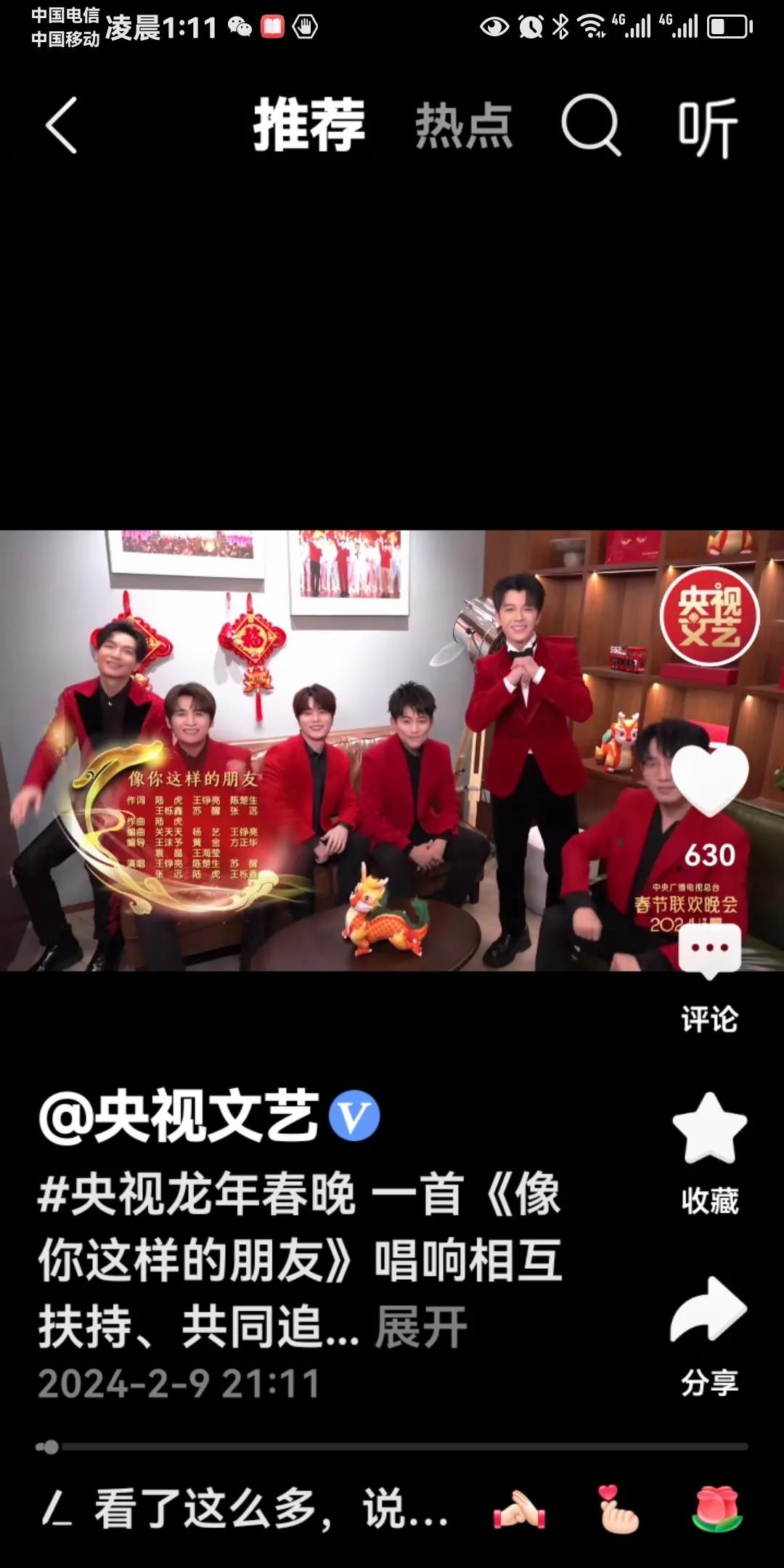This screenshot has height=1568, width=784.
Task: Send the rose emoji reaction
Action: 716,1511
